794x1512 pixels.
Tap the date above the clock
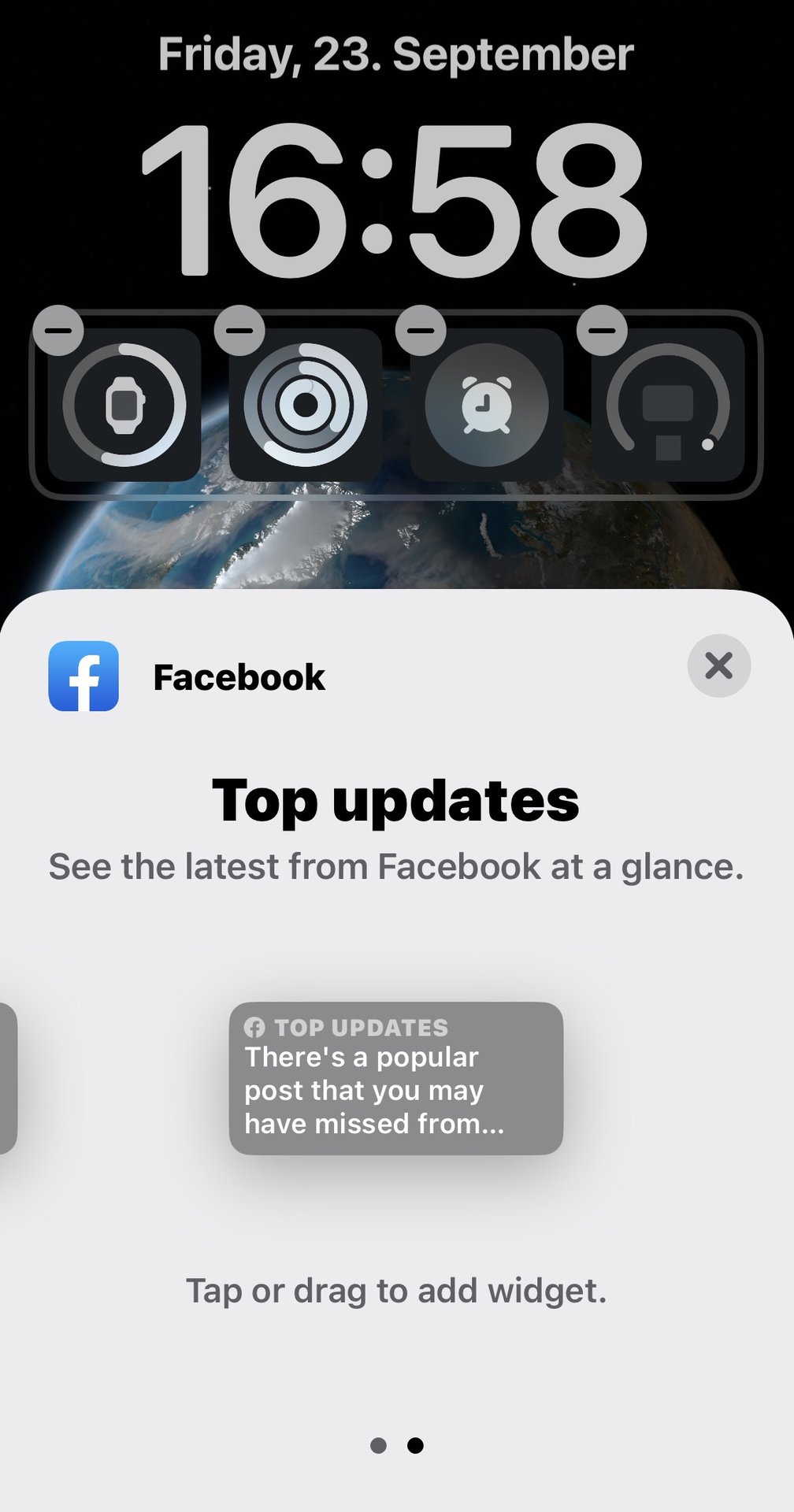(396, 55)
